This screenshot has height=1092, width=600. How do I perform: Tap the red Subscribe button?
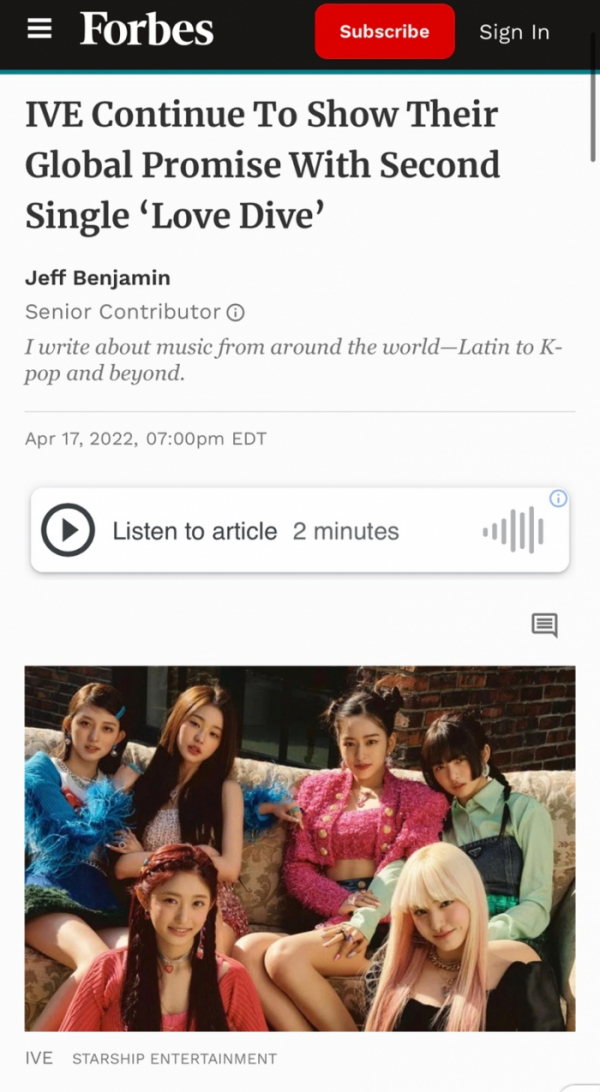(384, 31)
